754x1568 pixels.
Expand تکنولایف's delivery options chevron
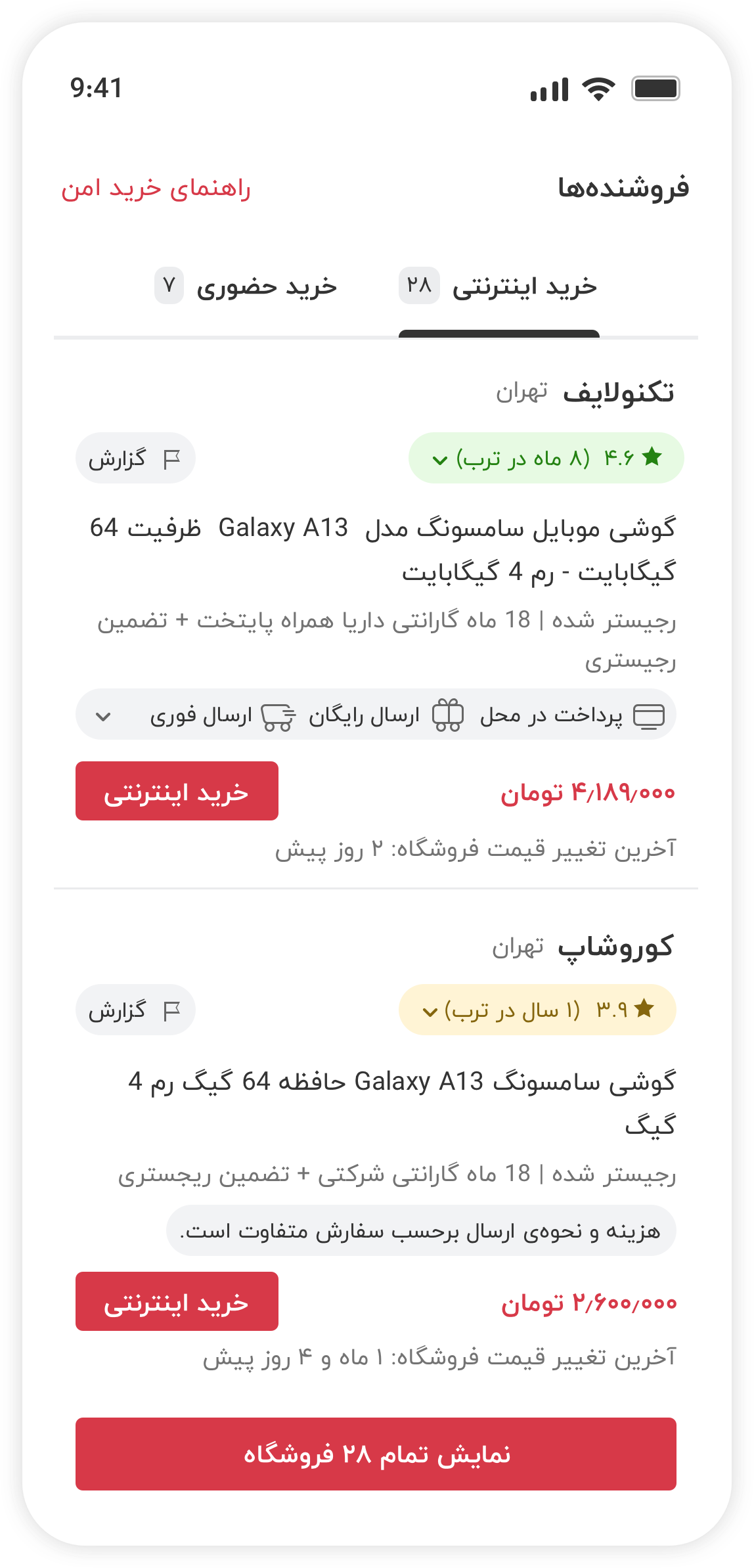coord(103,715)
